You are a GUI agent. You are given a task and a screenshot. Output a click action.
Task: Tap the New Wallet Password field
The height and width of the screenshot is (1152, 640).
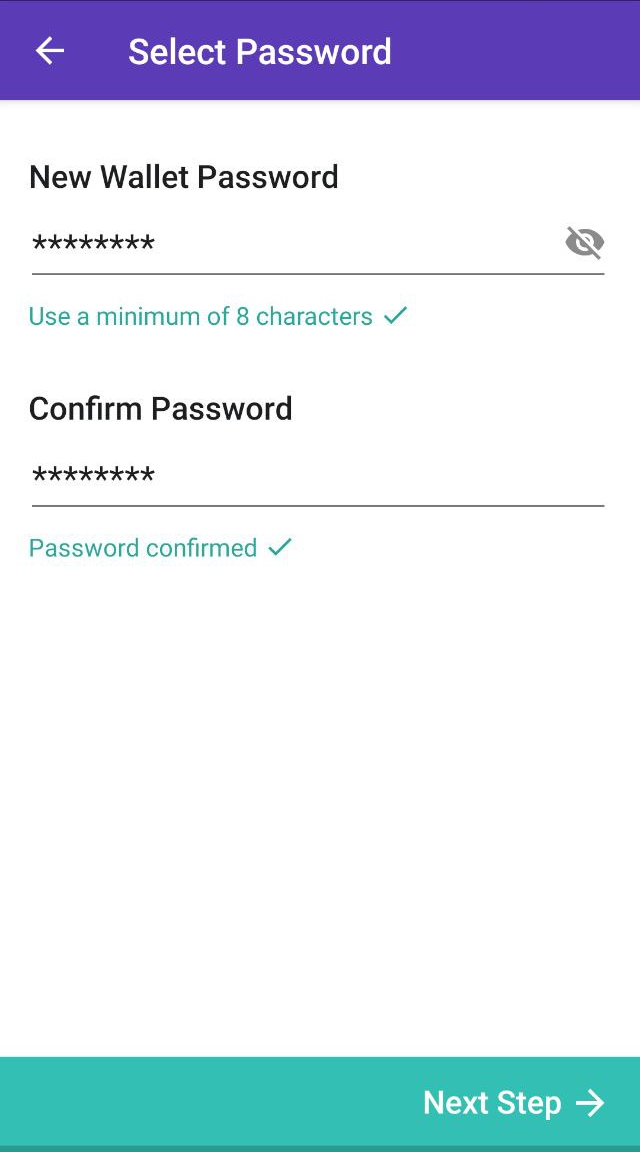click(x=294, y=244)
